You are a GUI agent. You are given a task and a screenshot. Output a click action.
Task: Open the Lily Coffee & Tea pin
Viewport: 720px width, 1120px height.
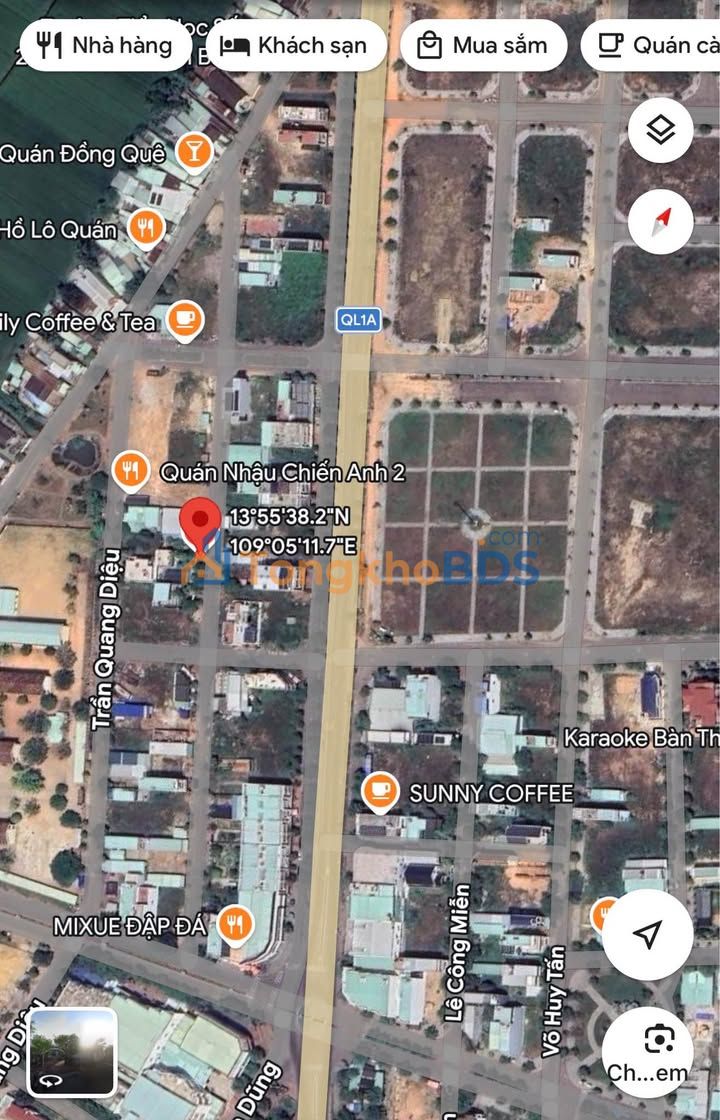click(x=184, y=321)
